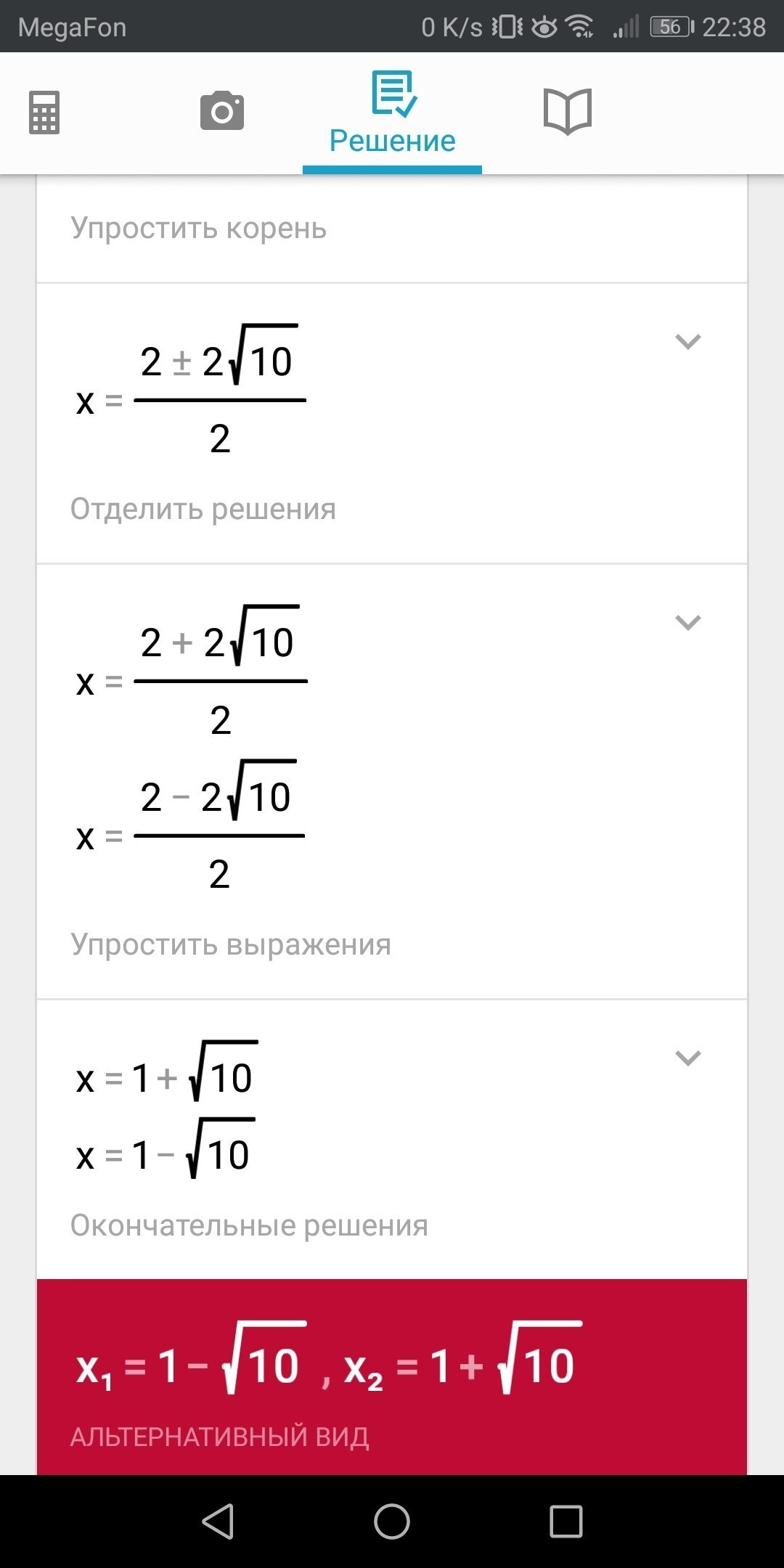Open the book history tab
Image resolution: width=784 pixels, height=1568 pixels.
tap(568, 111)
